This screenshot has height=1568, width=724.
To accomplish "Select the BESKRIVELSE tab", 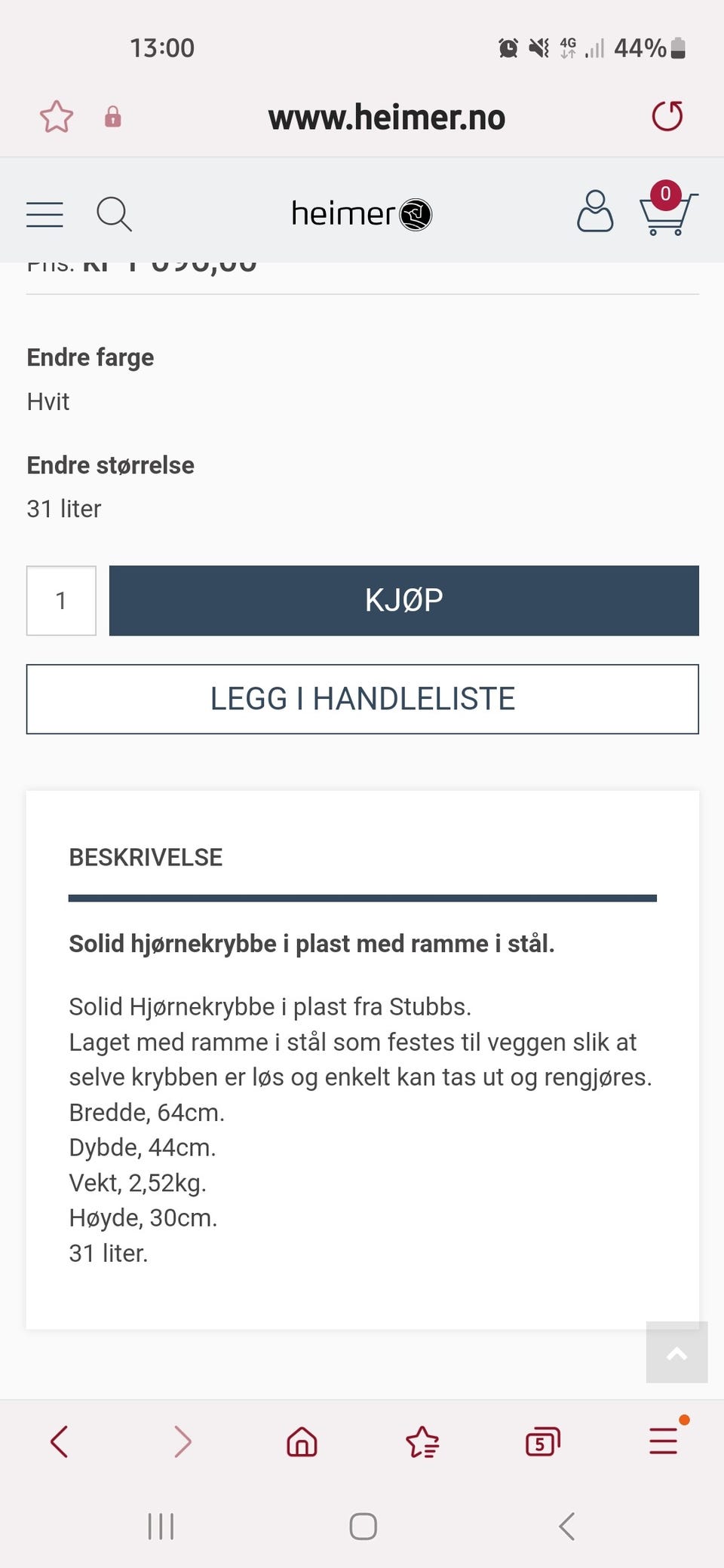I will [145, 857].
